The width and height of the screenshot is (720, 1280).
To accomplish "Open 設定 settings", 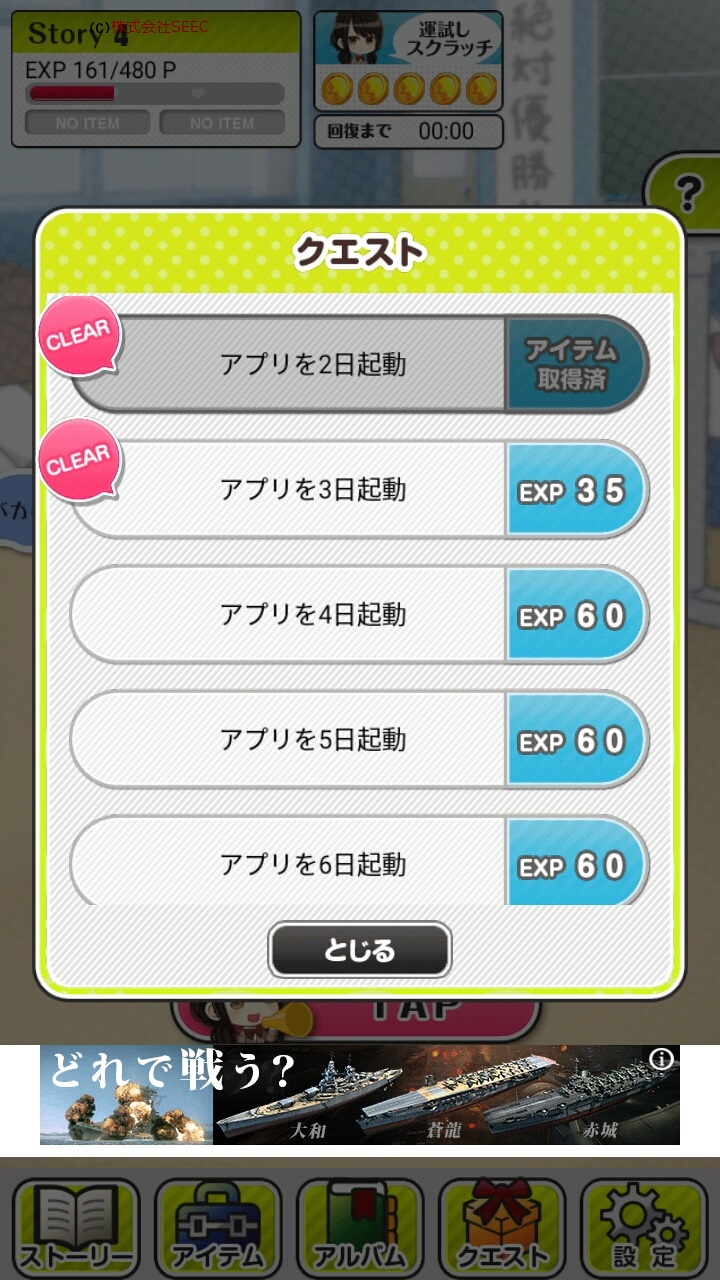I will (x=644, y=1227).
